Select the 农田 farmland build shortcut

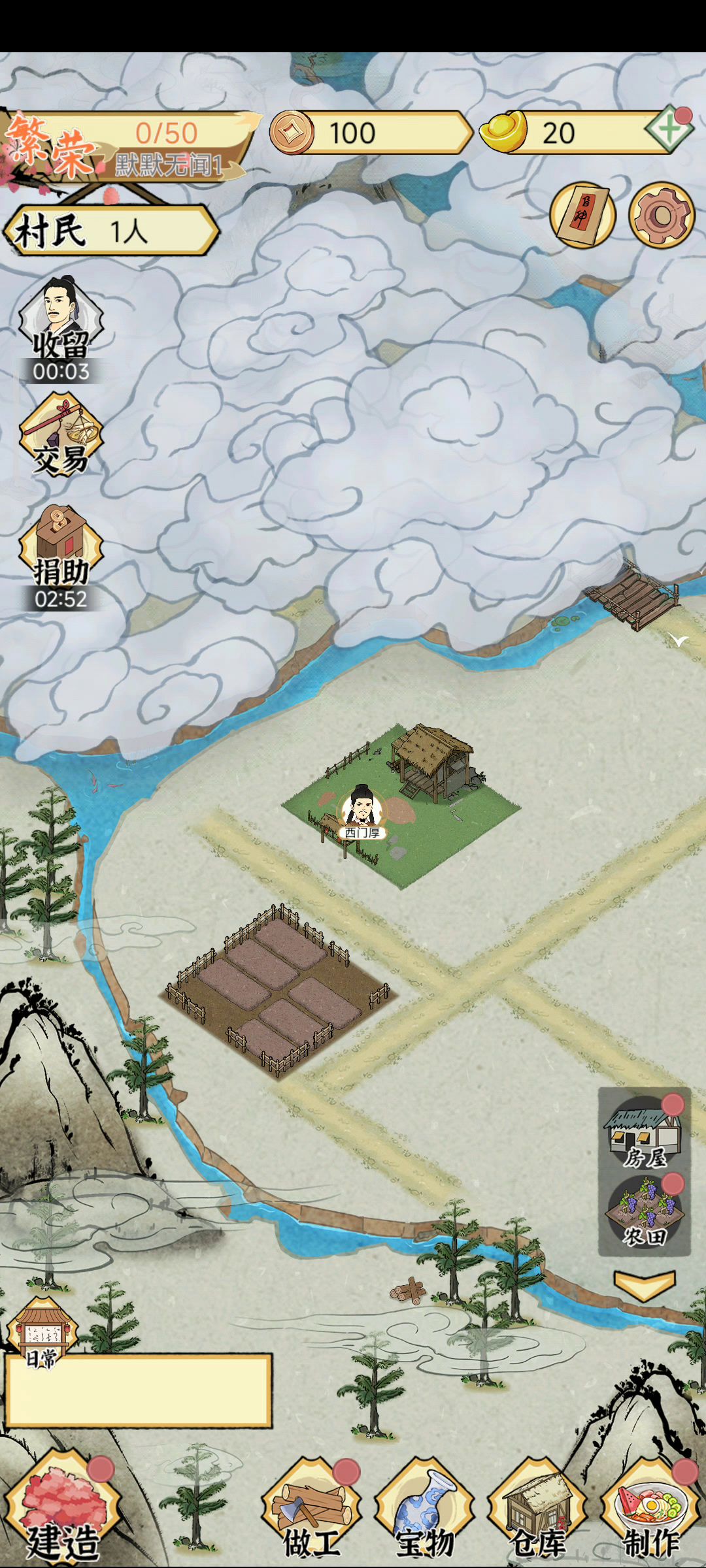[x=645, y=1211]
